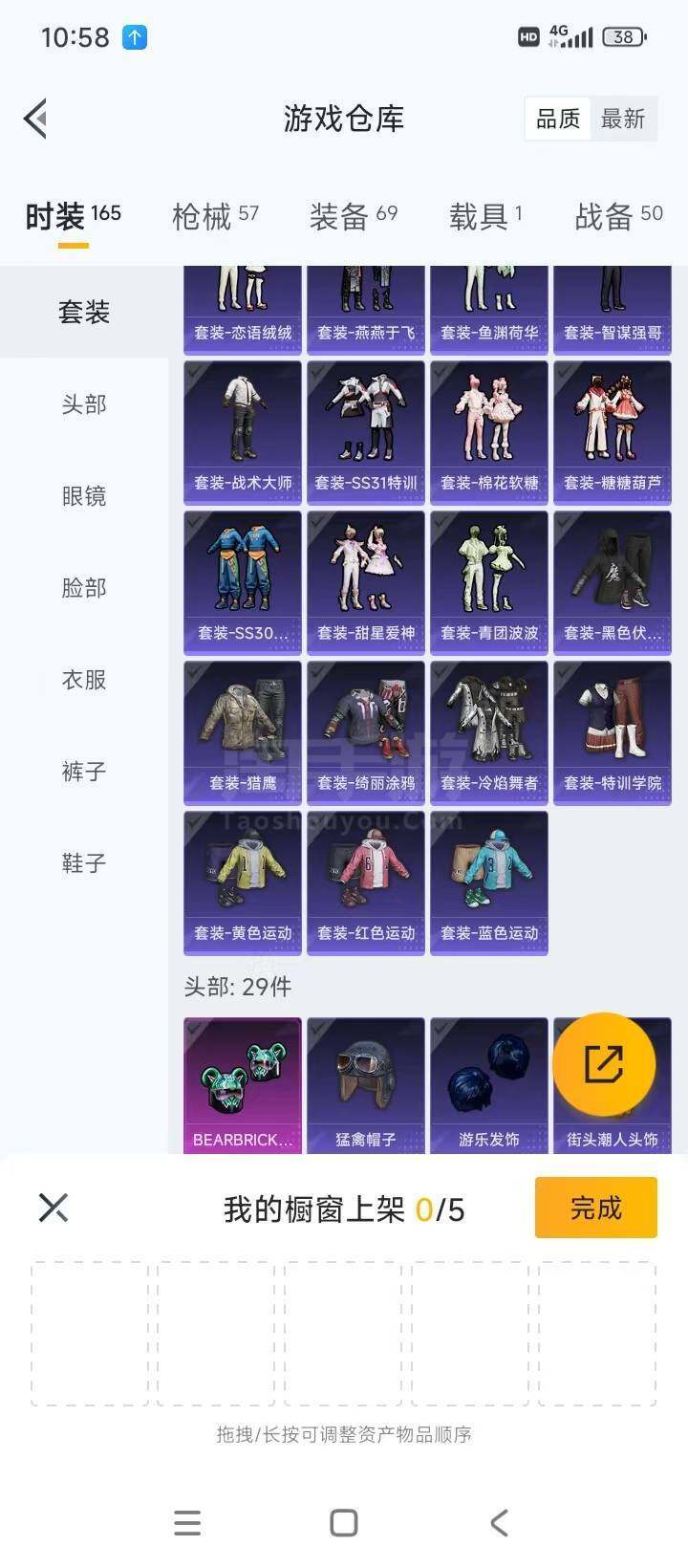The height and width of the screenshot is (1568, 688).
Task: Tap the yellow share floating button
Action: point(604,1064)
